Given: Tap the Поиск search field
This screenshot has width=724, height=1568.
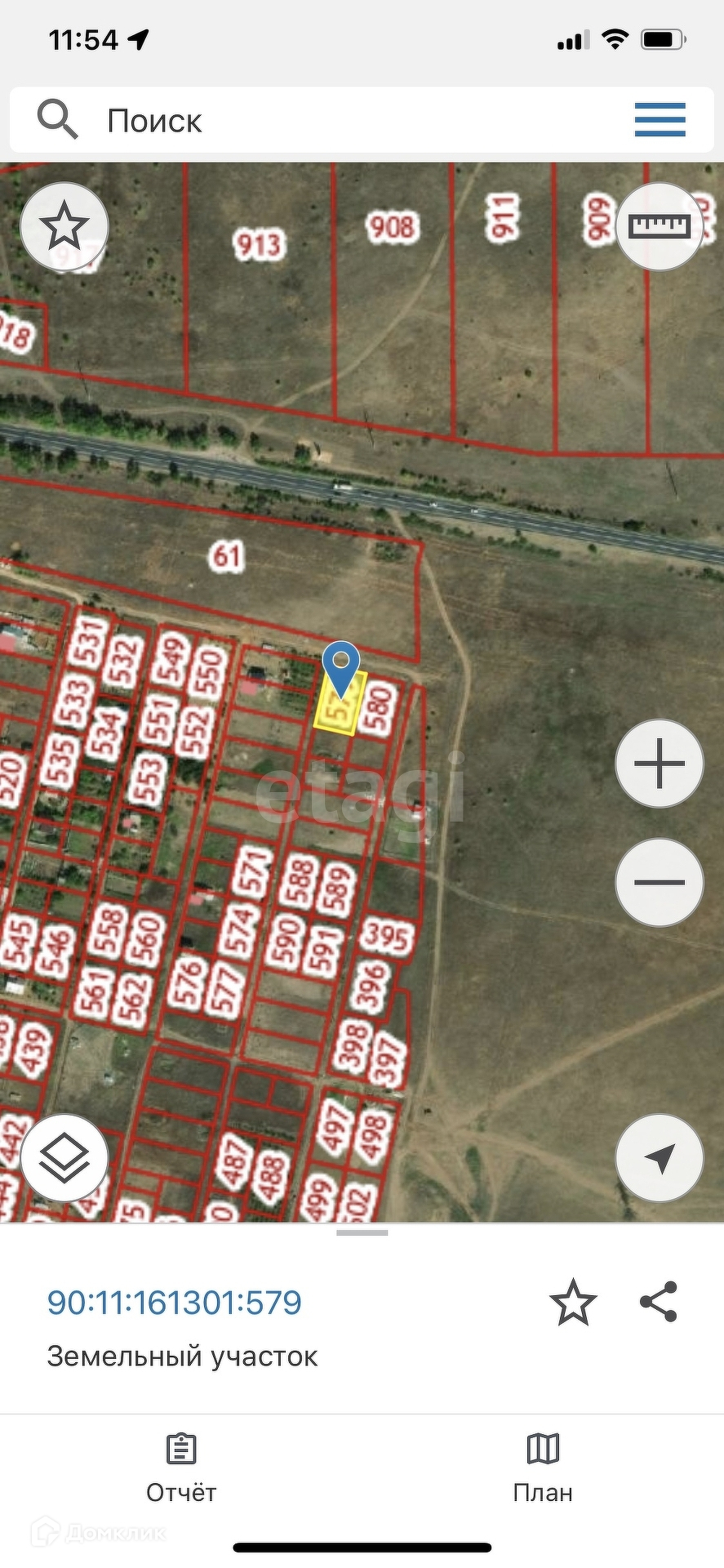Looking at the screenshot, I should [x=326, y=121].
